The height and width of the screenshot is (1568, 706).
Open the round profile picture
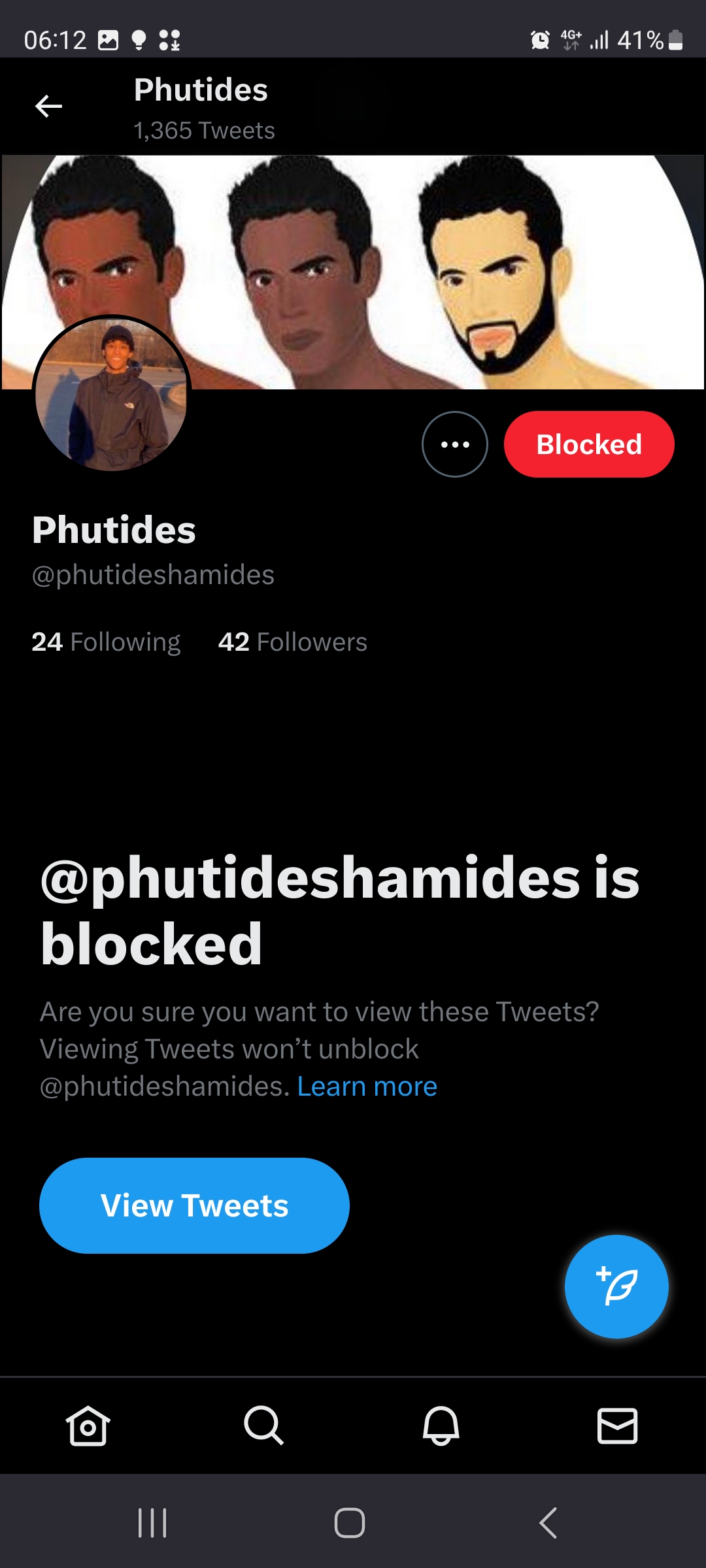[112, 394]
